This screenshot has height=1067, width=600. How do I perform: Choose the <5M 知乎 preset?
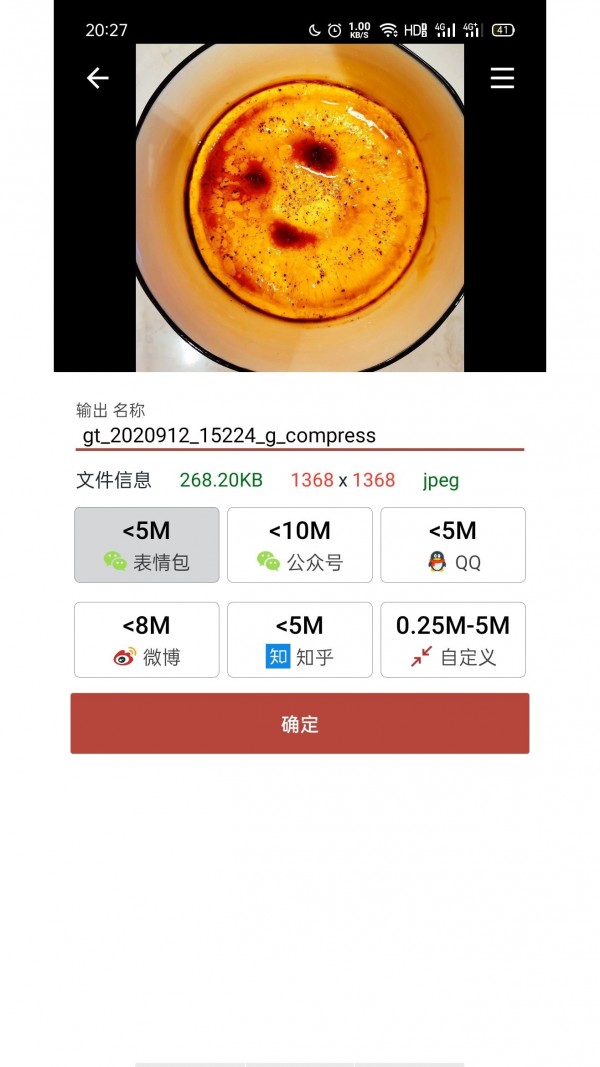pyautogui.click(x=300, y=640)
